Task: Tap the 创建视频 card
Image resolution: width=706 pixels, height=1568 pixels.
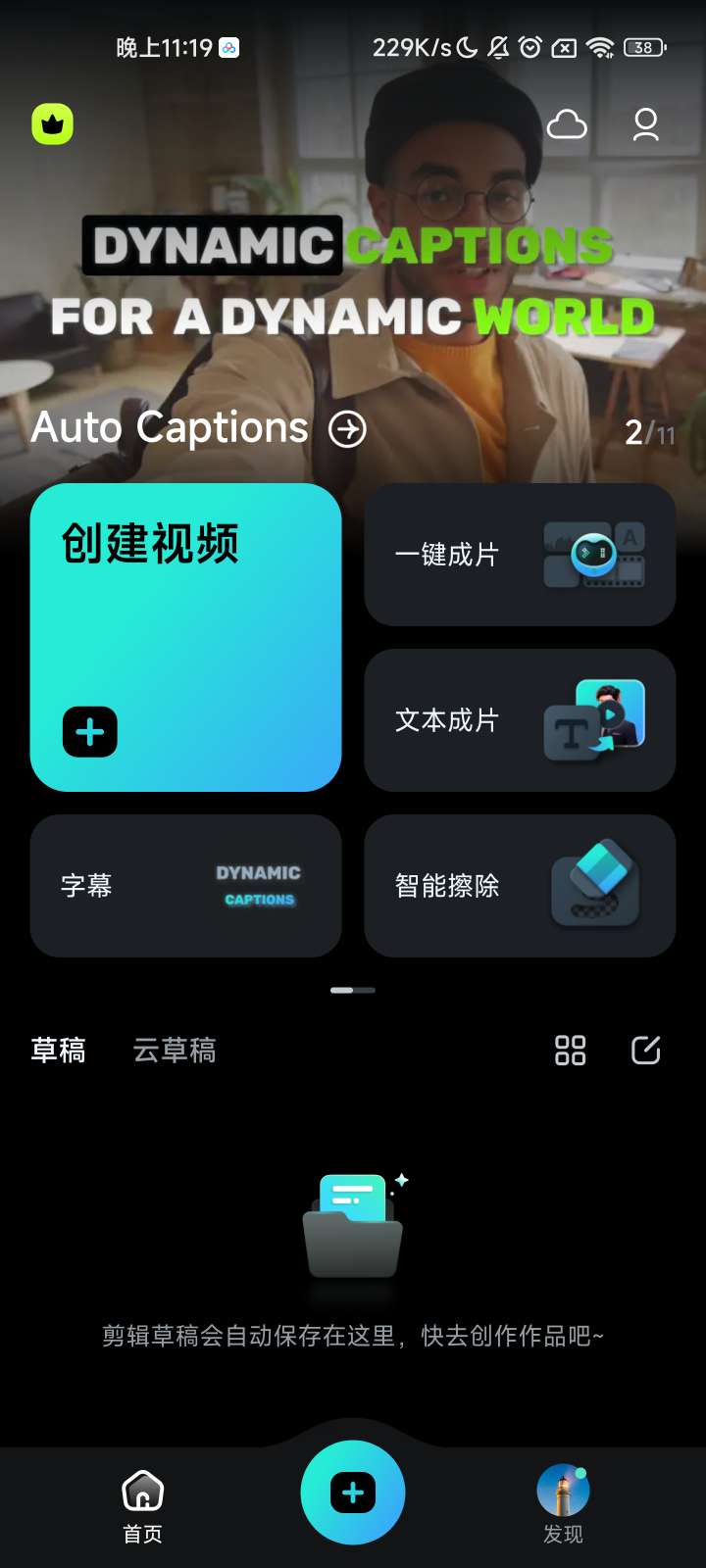Action: [186, 637]
